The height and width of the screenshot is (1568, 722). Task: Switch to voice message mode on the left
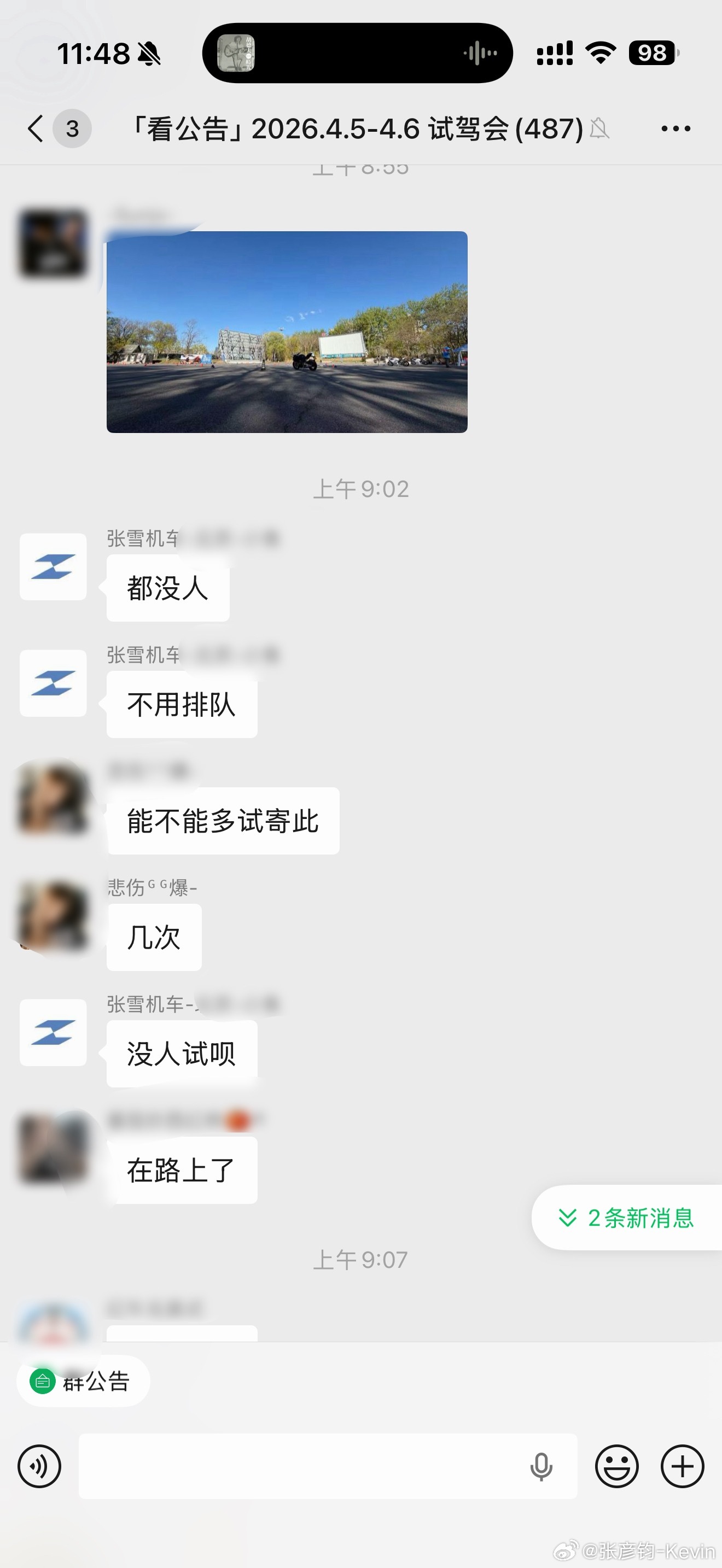coord(39,1466)
